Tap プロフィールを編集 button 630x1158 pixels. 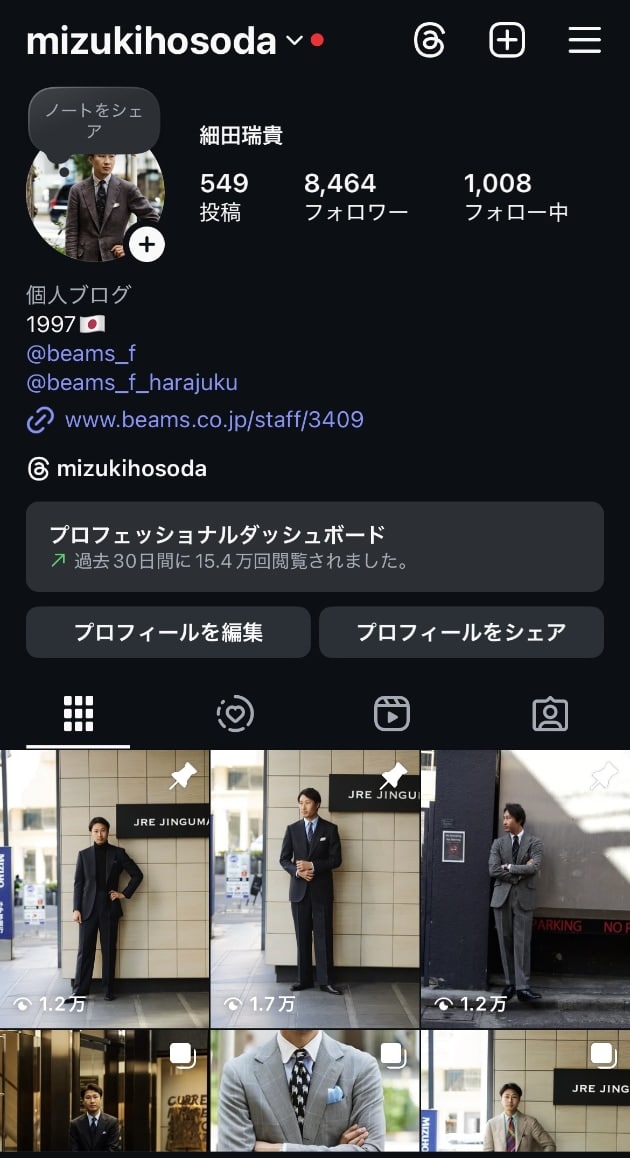(168, 632)
